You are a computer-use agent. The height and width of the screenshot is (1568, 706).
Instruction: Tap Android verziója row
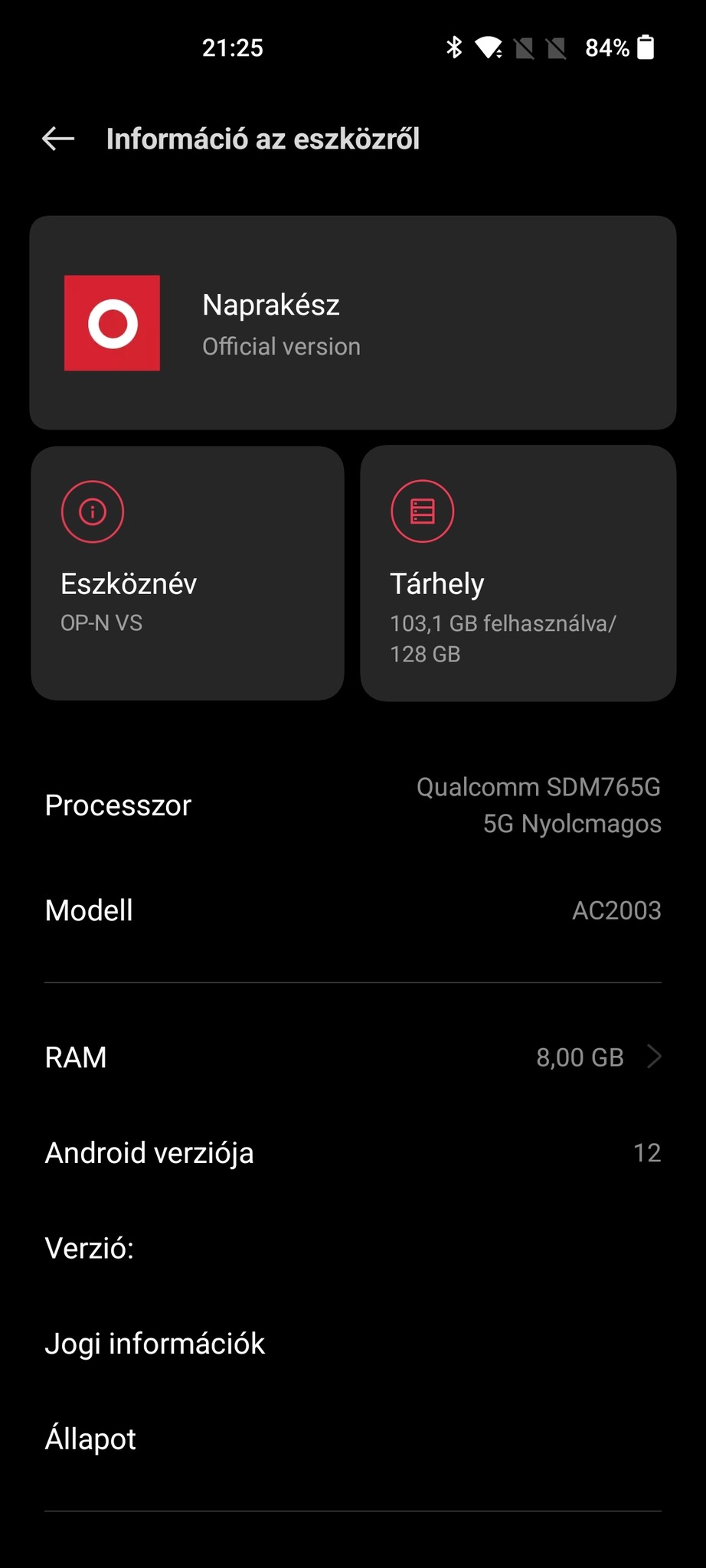tap(352, 1152)
